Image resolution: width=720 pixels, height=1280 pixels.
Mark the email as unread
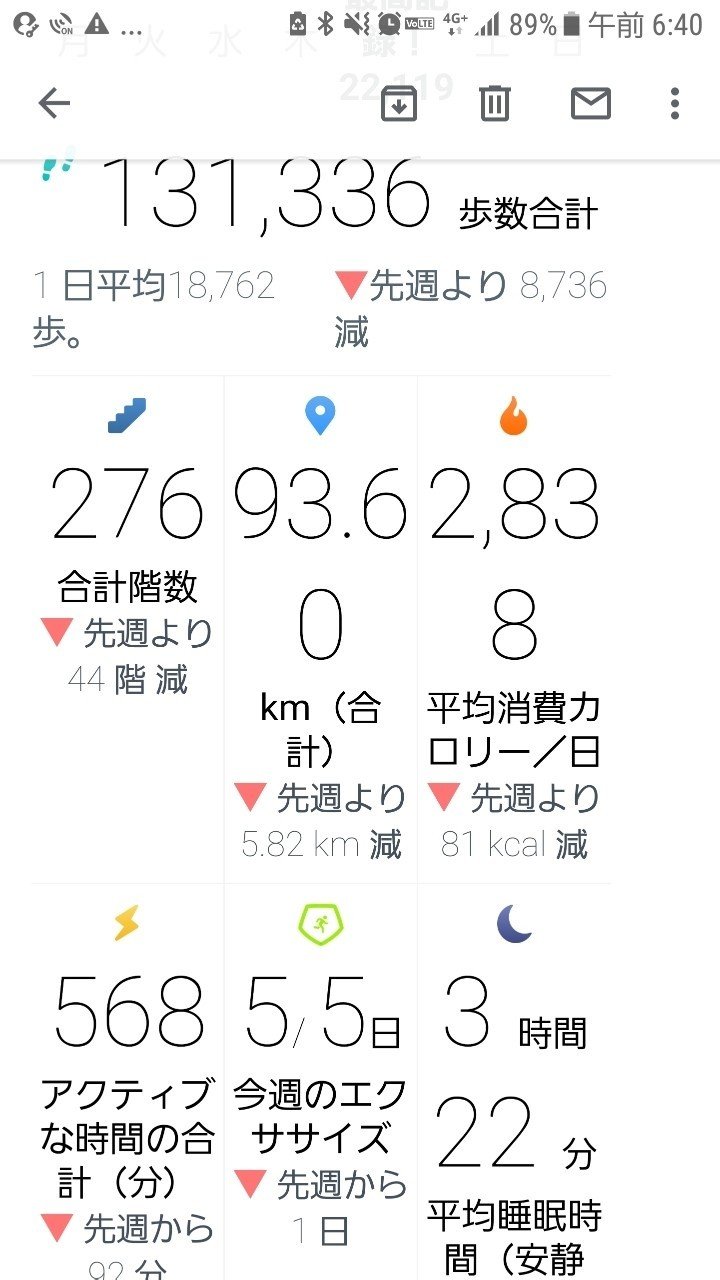pyautogui.click(x=590, y=103)
